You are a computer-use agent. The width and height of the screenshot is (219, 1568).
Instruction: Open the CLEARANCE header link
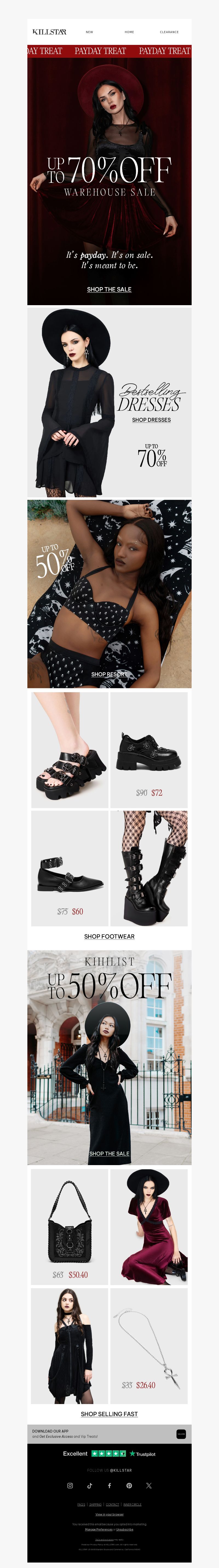pos(169,32)
